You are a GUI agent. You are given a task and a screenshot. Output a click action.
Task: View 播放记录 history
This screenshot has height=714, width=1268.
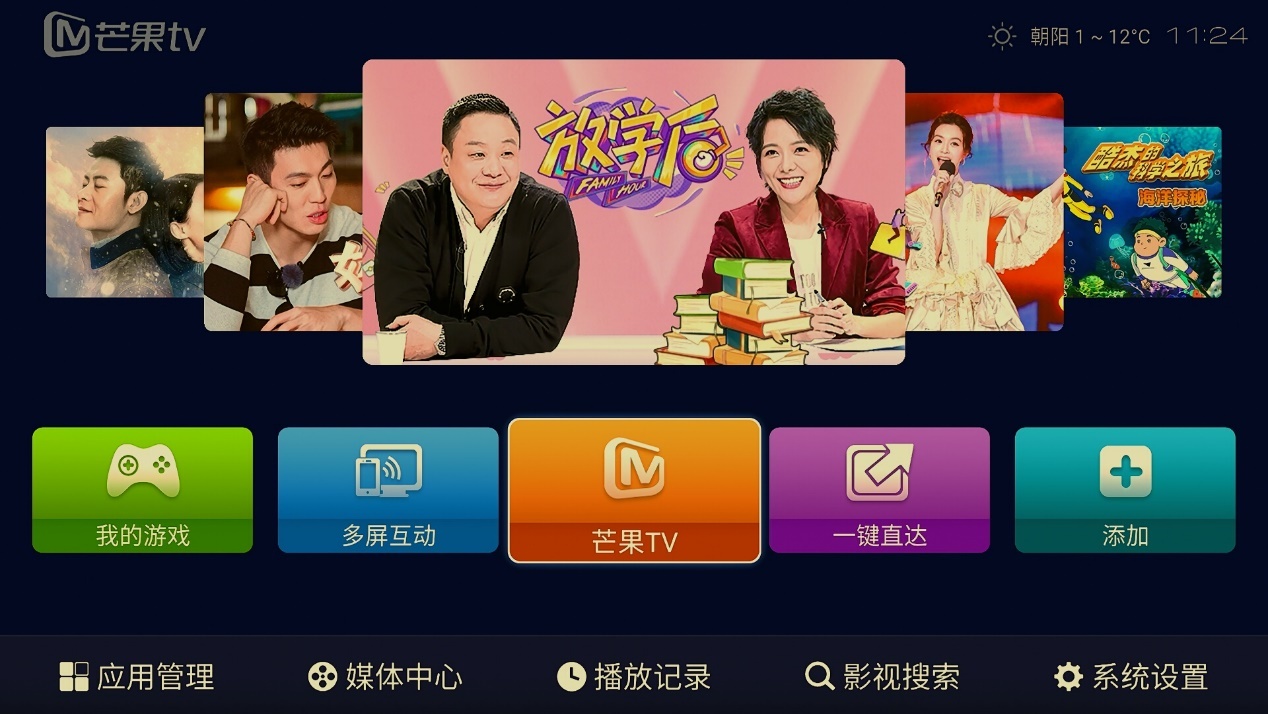(x=634, y=677)
